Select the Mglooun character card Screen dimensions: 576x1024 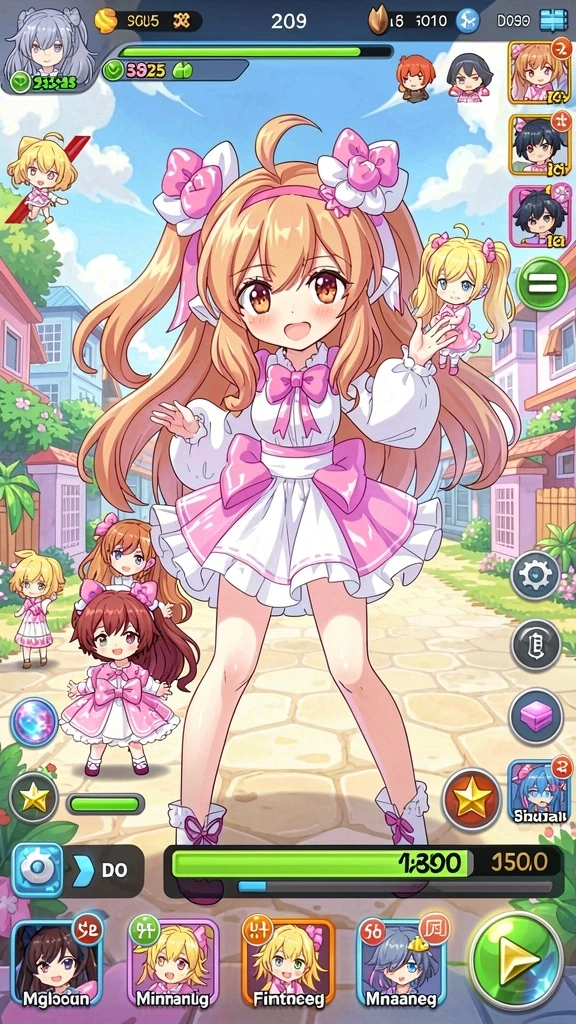[x=57, y=963]
